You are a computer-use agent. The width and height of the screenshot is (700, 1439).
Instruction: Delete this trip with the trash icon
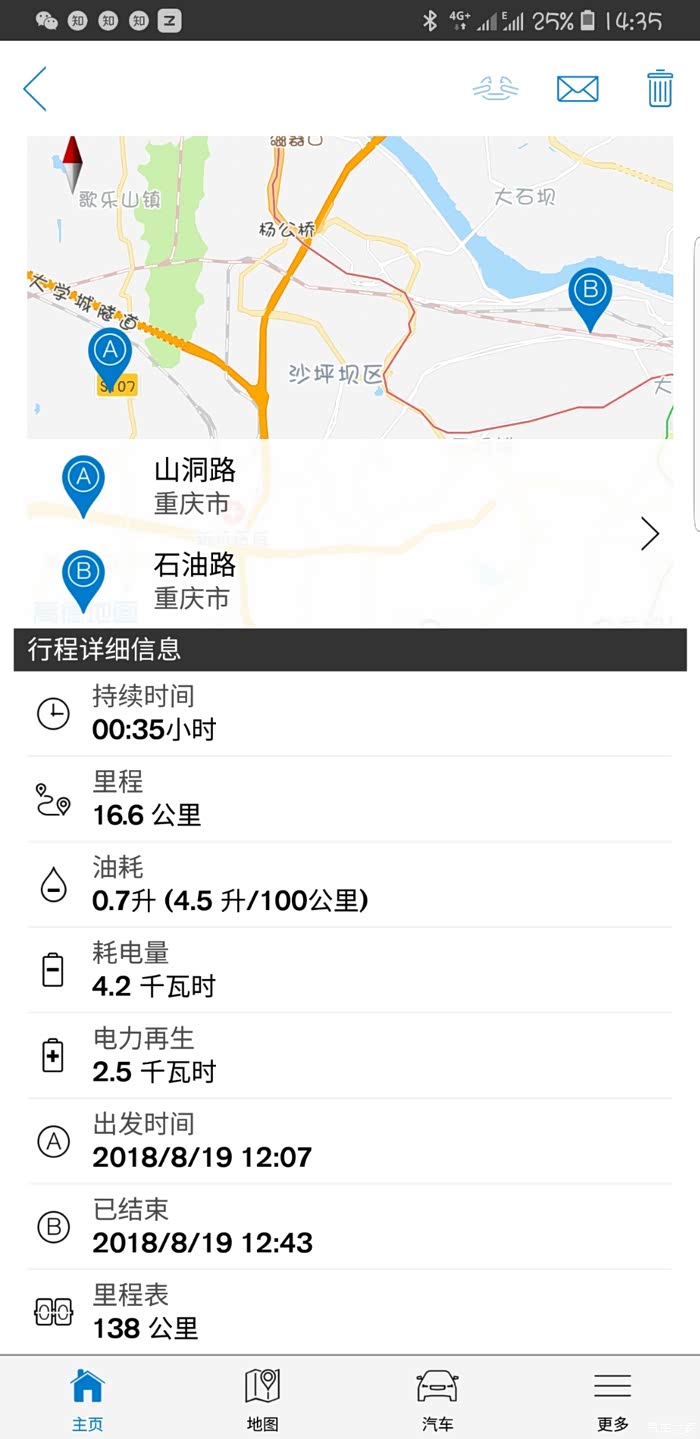tap(659, 89)
